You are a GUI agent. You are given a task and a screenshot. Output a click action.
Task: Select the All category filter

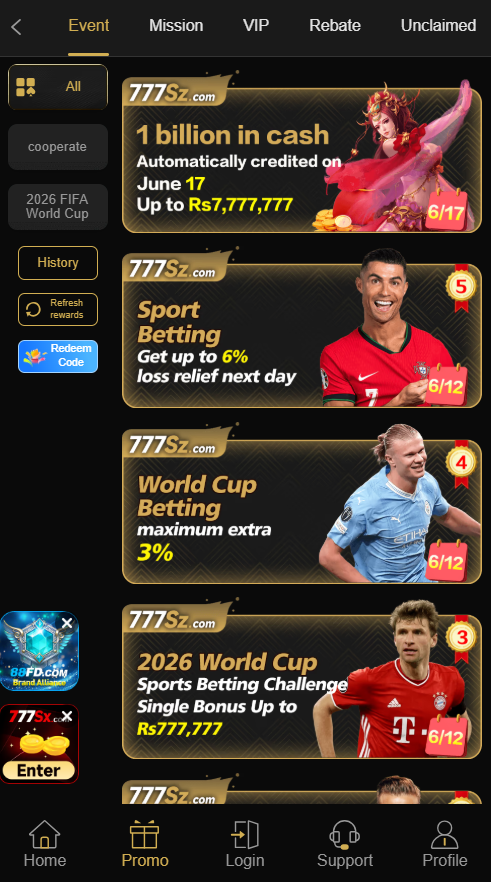click(x=58, y=87)
